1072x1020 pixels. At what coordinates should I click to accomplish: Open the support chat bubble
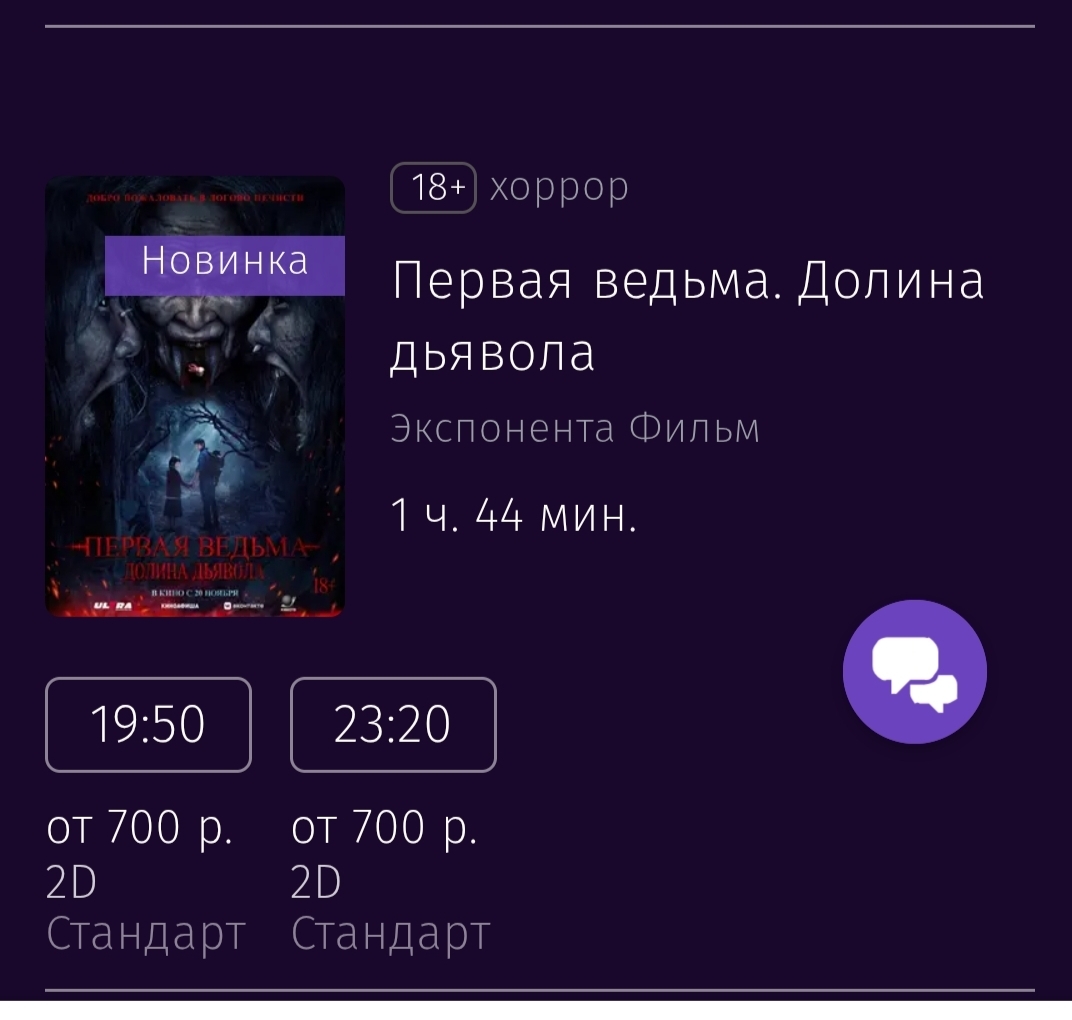pyautogui.click(x=914, y=671)
